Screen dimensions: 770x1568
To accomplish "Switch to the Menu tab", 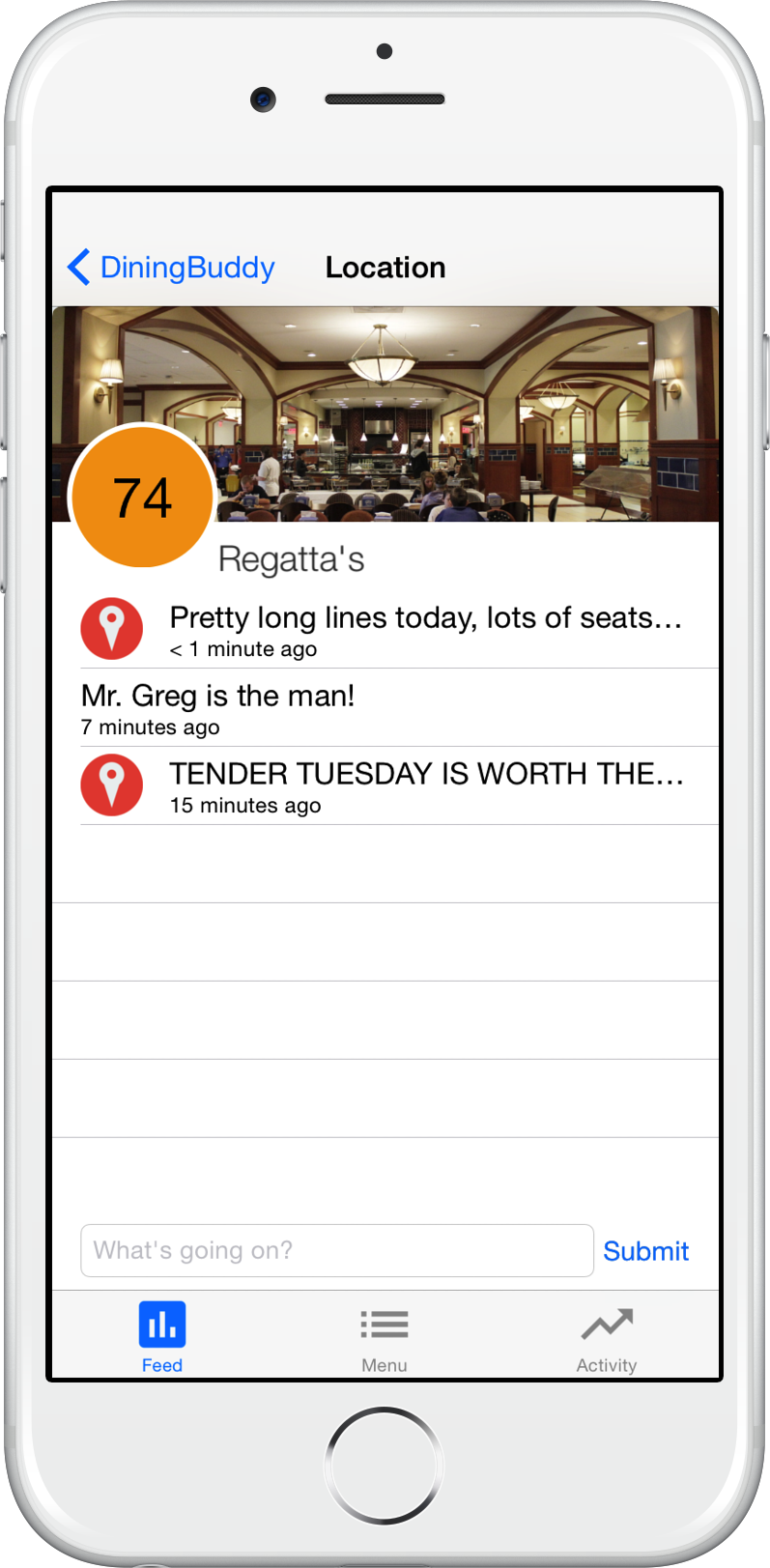I will coord(385,1337).
